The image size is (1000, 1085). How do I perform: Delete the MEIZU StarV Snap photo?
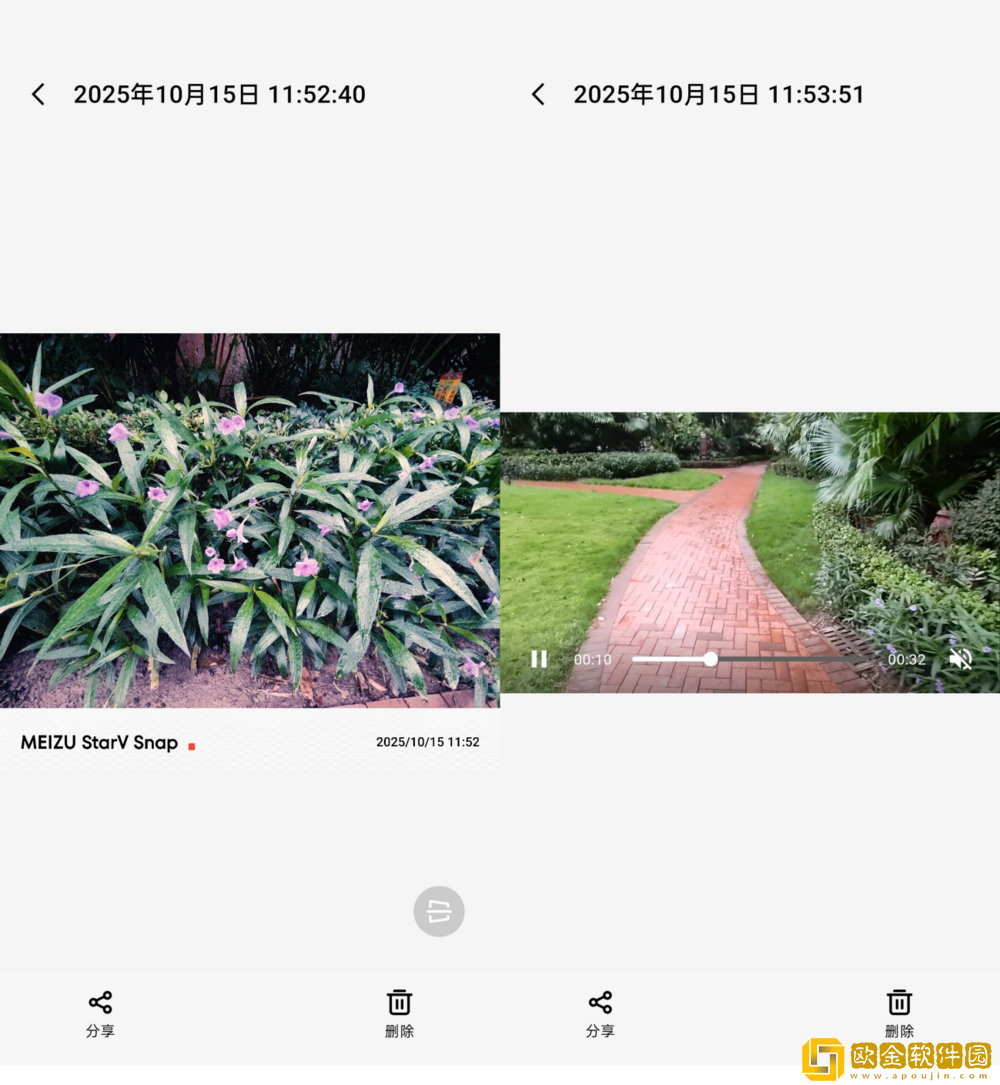point(399,1012)
